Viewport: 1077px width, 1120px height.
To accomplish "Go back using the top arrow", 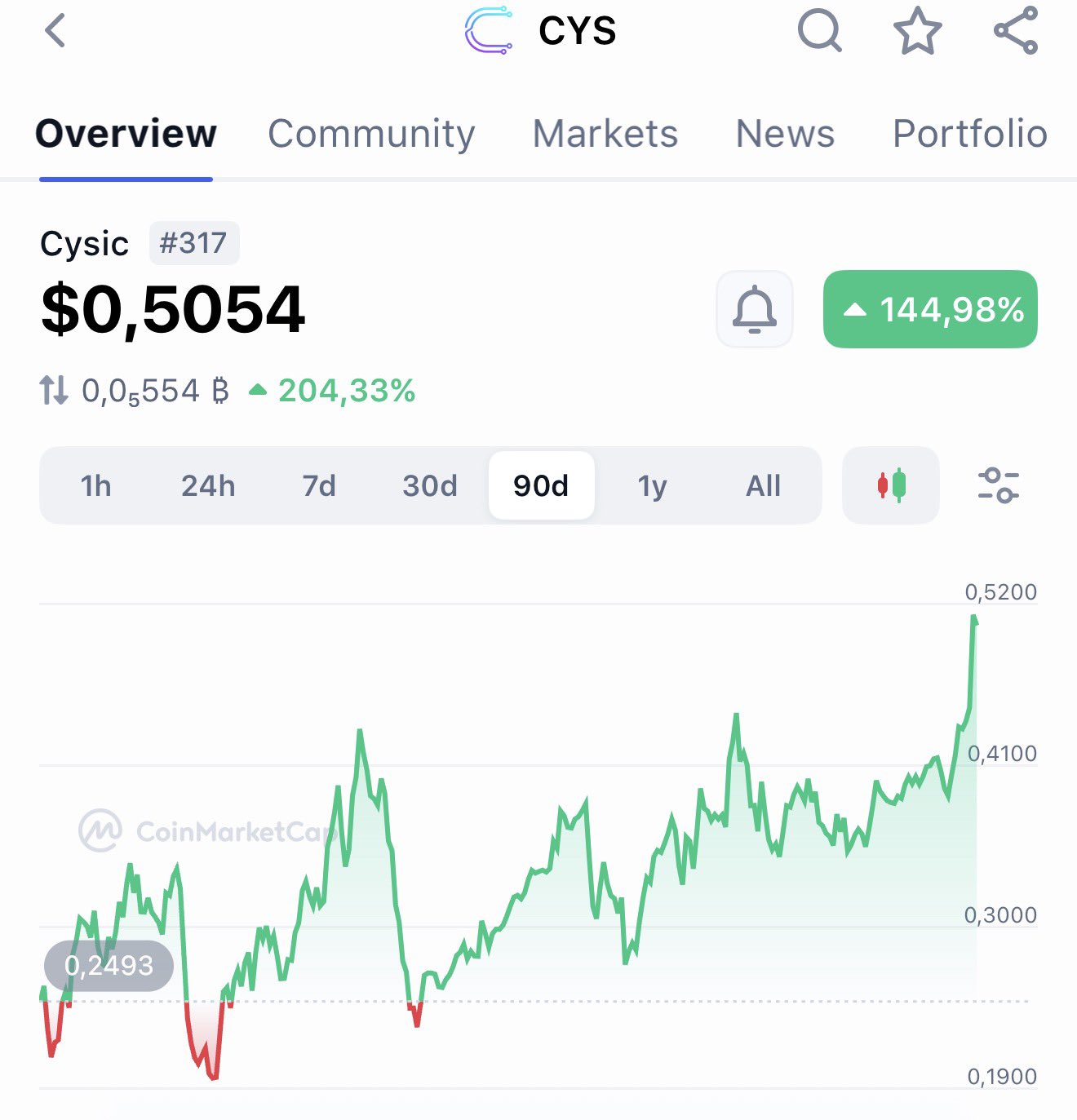I will [x=55, y=32].
